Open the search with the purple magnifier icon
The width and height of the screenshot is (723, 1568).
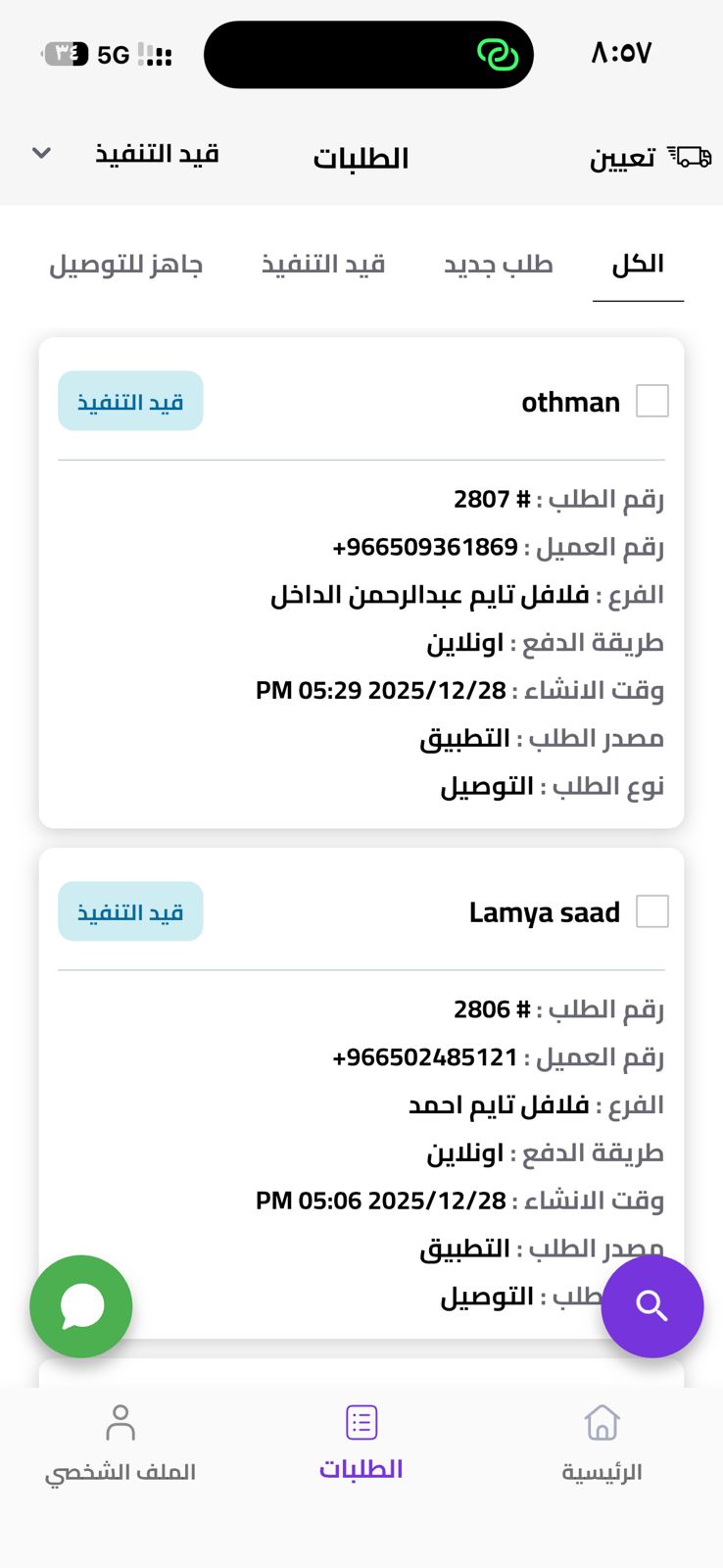(x=652, y=1306)
